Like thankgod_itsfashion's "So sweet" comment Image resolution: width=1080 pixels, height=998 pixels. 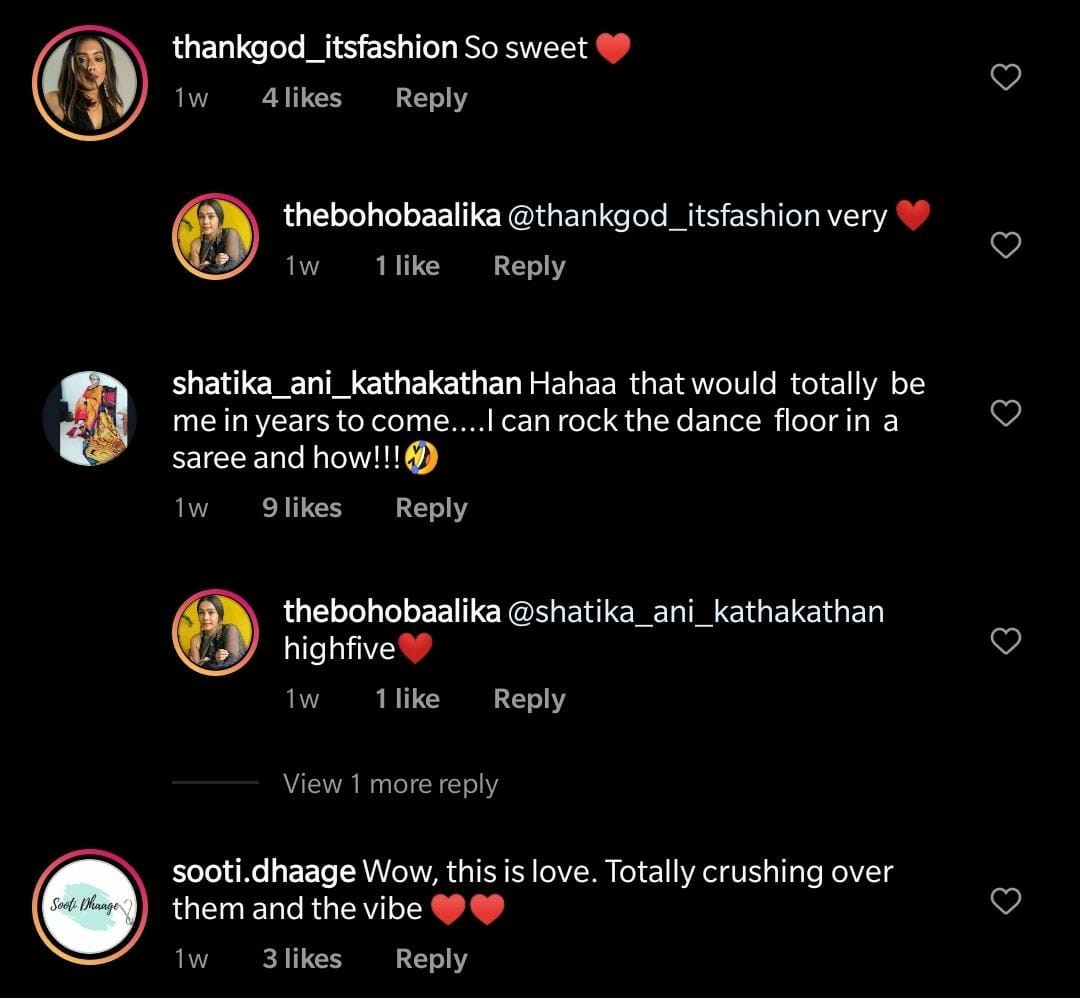[x=1005, y=77]
